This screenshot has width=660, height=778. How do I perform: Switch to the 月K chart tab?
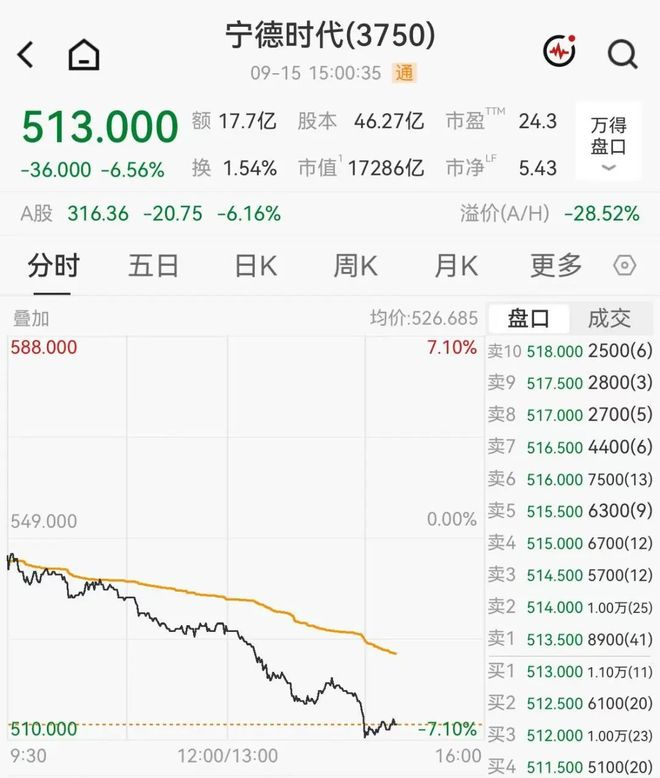point(456,265)
